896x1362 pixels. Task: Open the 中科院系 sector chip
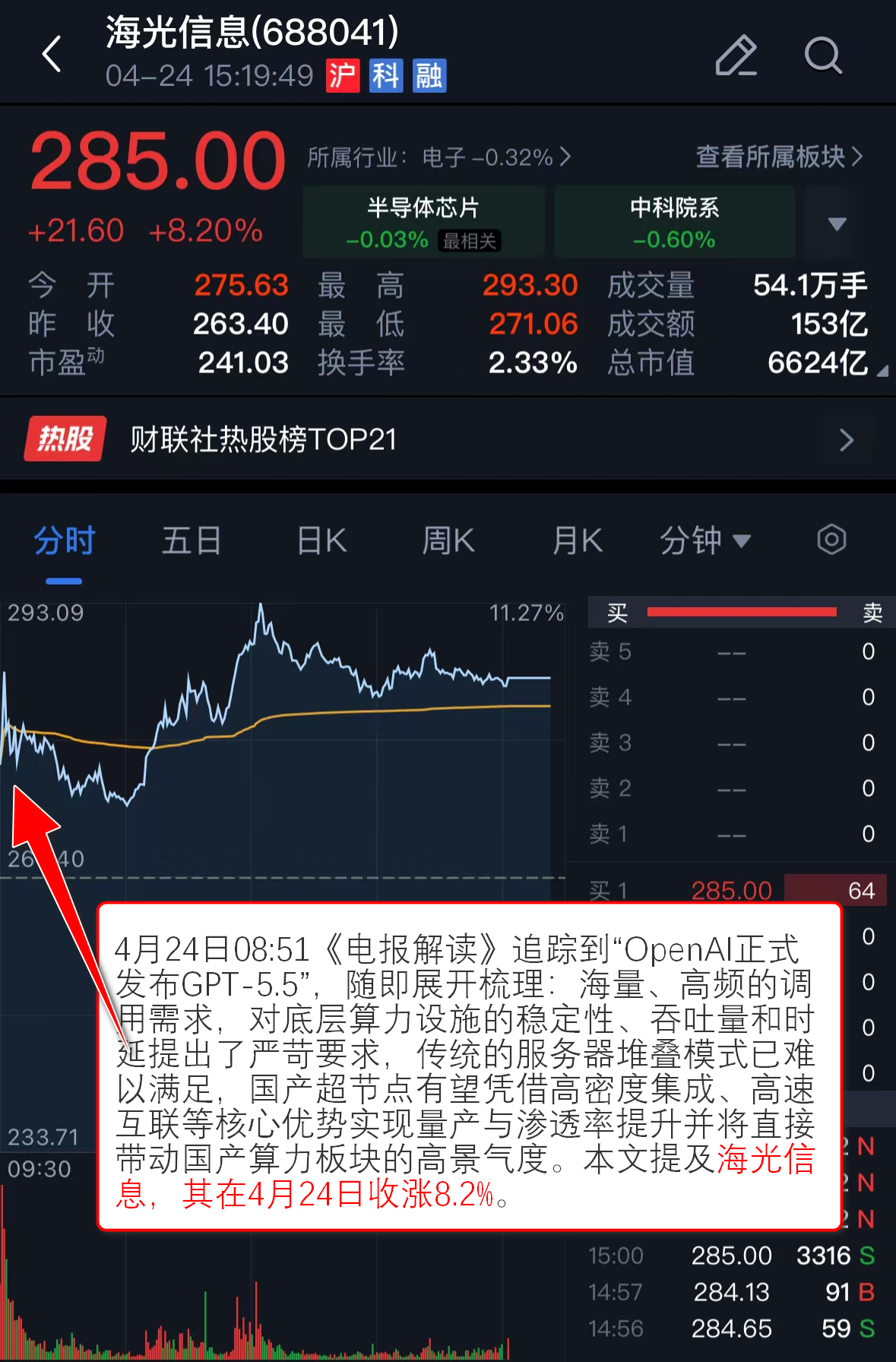[674, 223]
